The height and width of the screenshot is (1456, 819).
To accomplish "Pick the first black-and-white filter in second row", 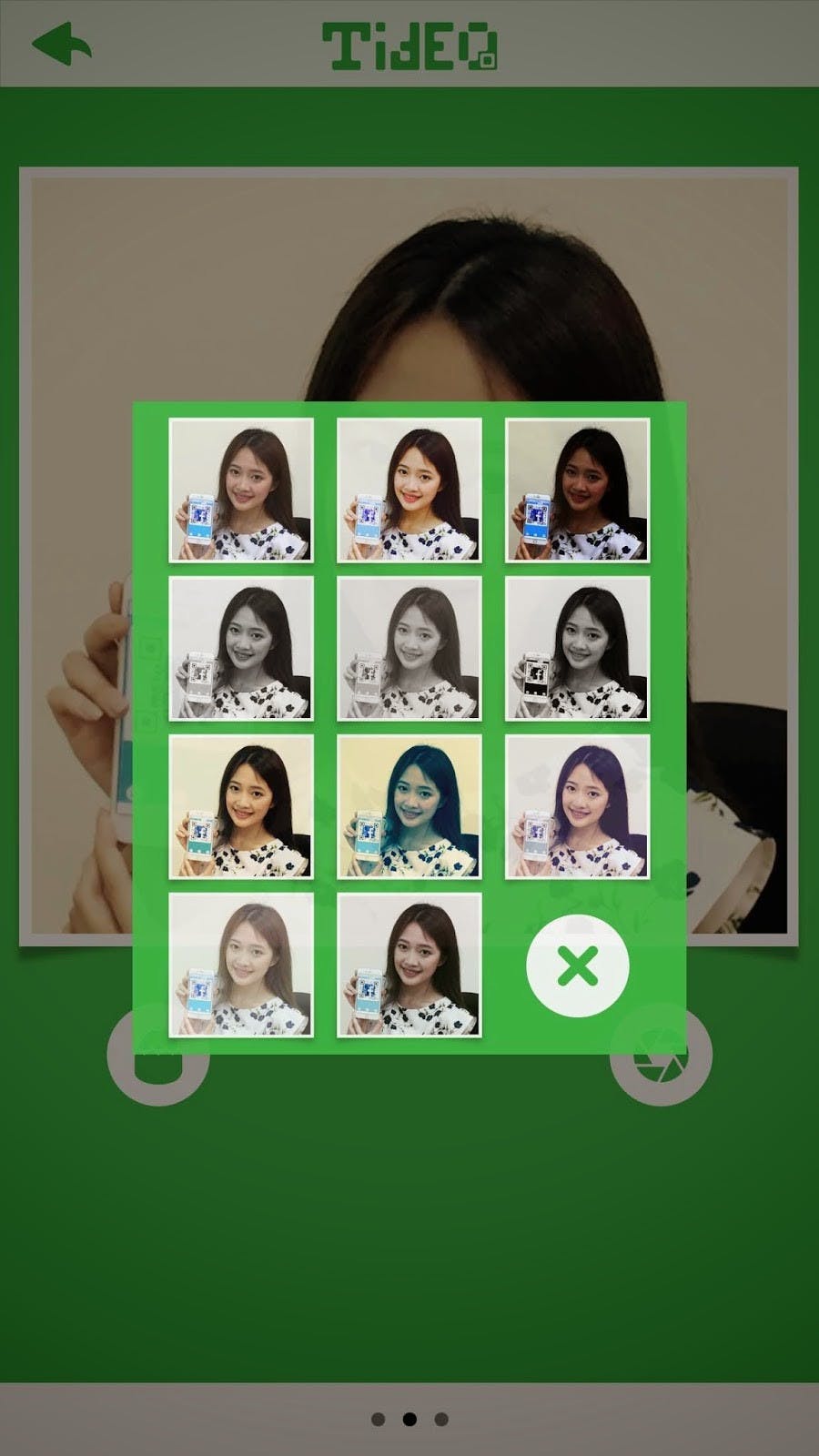I will coord(241,649).
